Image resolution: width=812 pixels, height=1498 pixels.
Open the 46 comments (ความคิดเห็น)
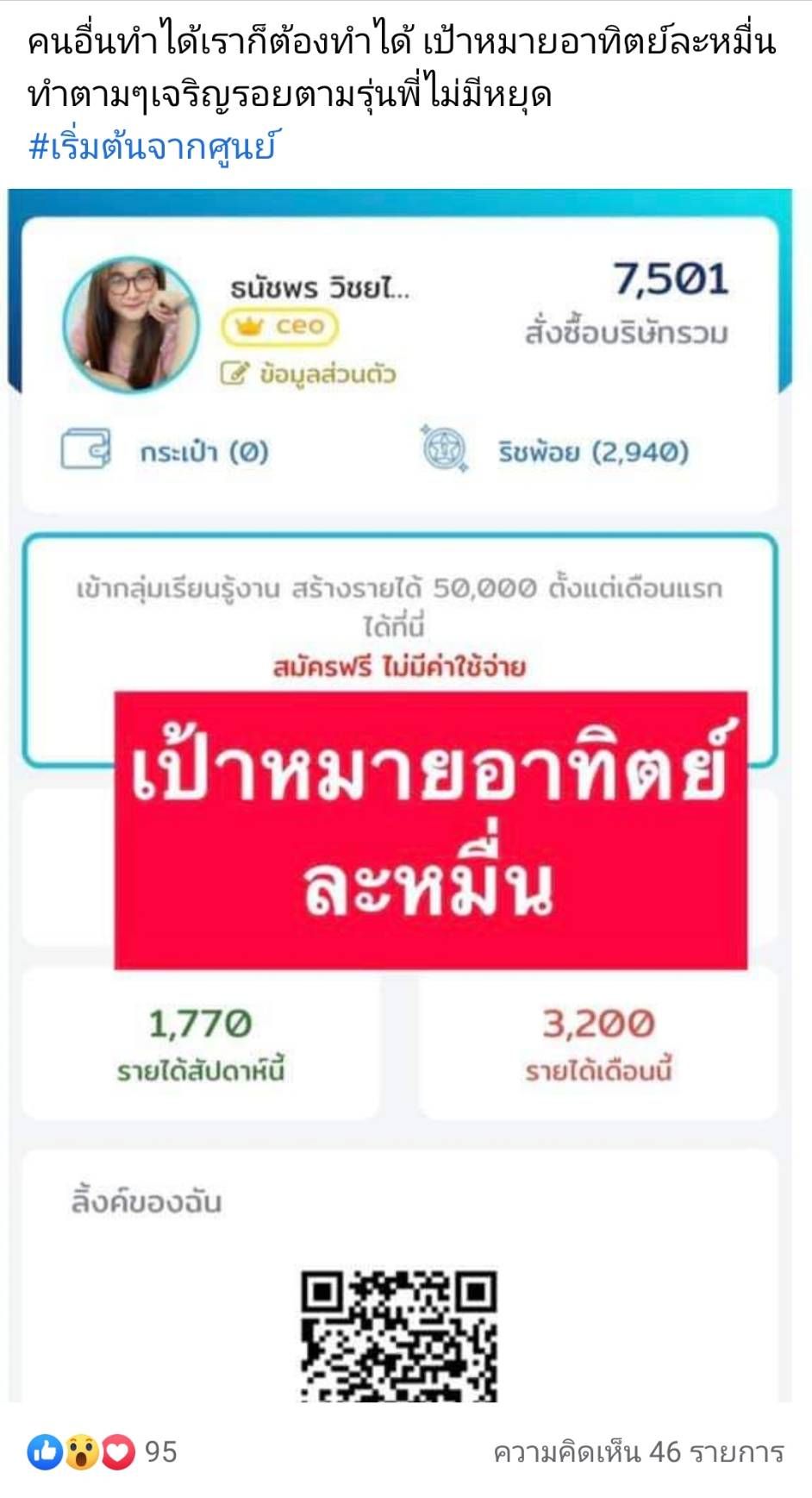(638, 1451)
